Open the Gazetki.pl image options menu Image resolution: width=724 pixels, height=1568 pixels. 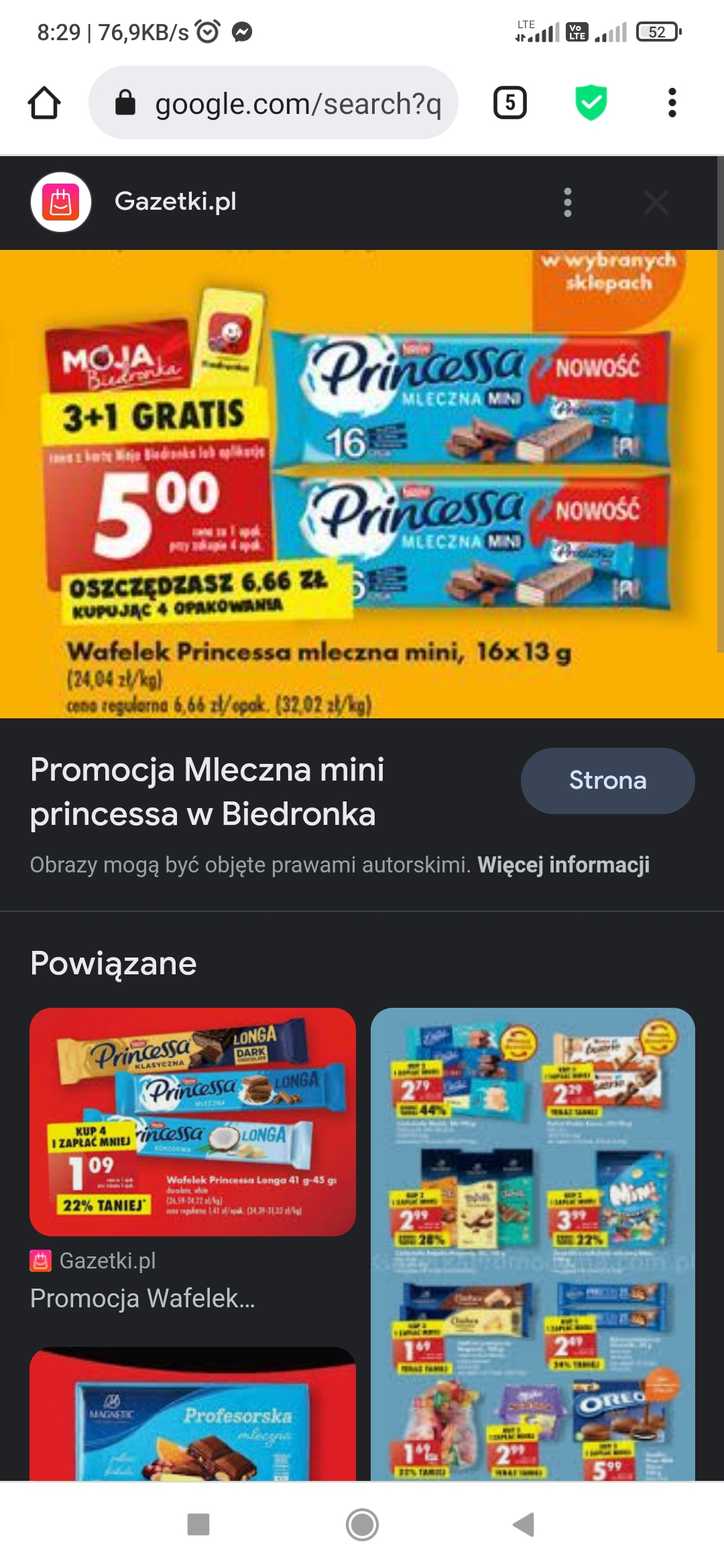pos(567,202)
